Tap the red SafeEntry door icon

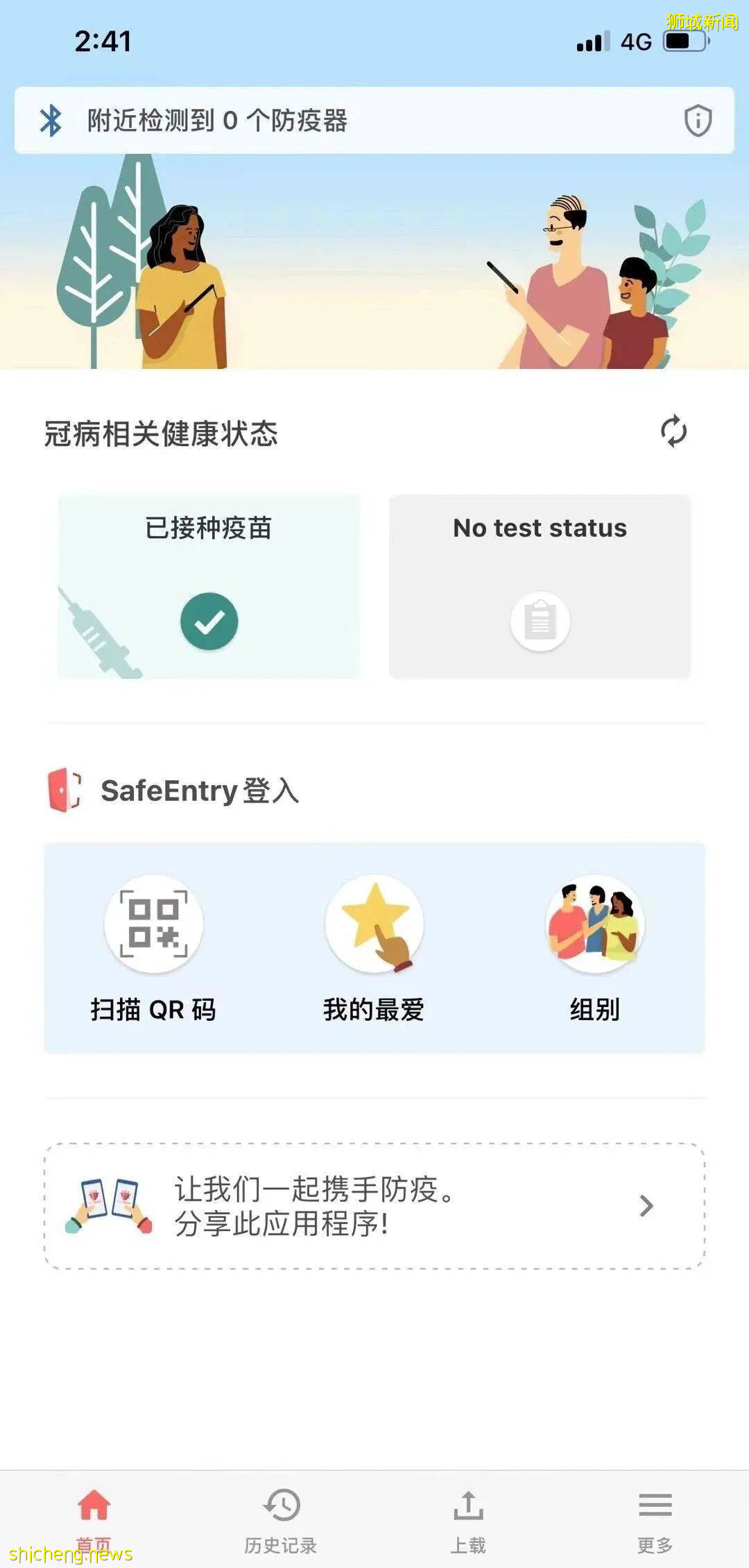64,791
